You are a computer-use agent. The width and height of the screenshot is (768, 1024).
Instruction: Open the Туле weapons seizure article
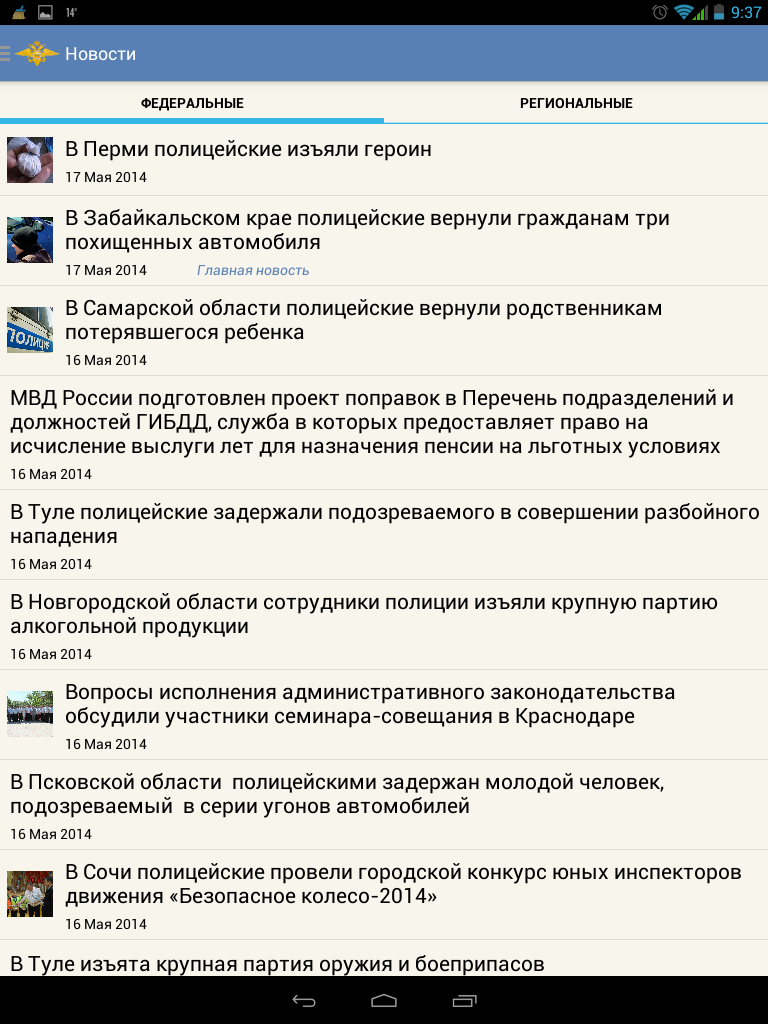(277, 964)
